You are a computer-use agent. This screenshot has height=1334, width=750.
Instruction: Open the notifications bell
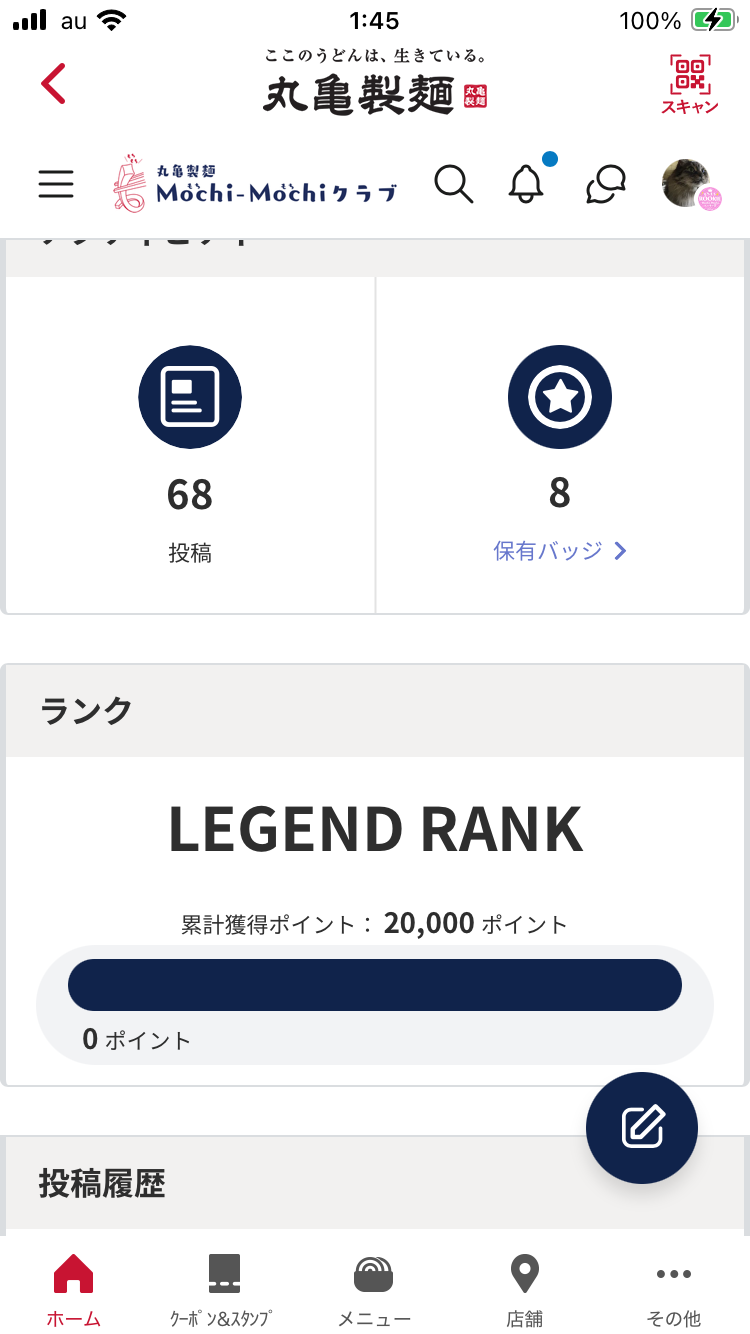coord(526,184)
